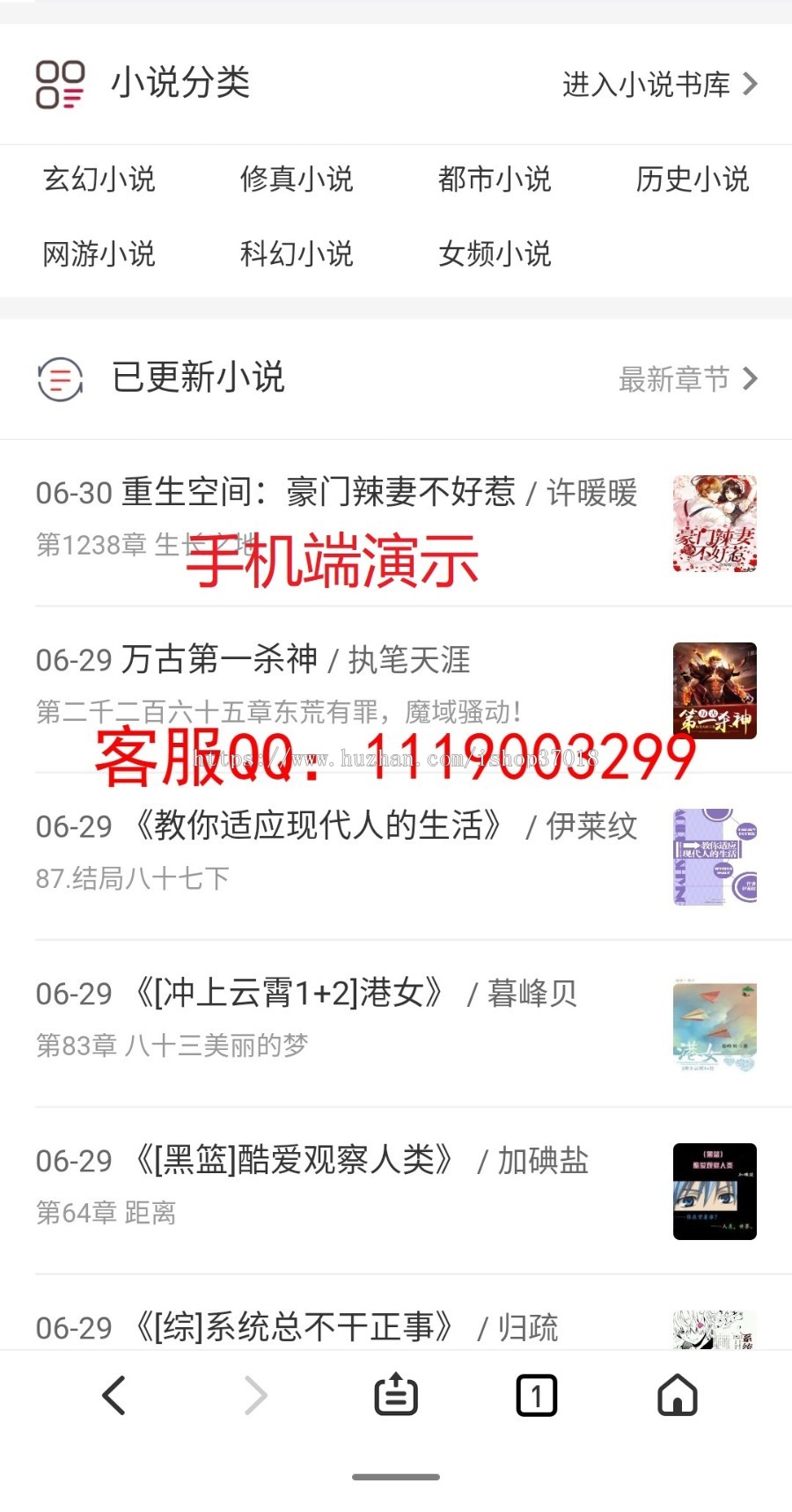Open 《教你适应现代人的生活》 by 伊莱纹

point(319,826)
